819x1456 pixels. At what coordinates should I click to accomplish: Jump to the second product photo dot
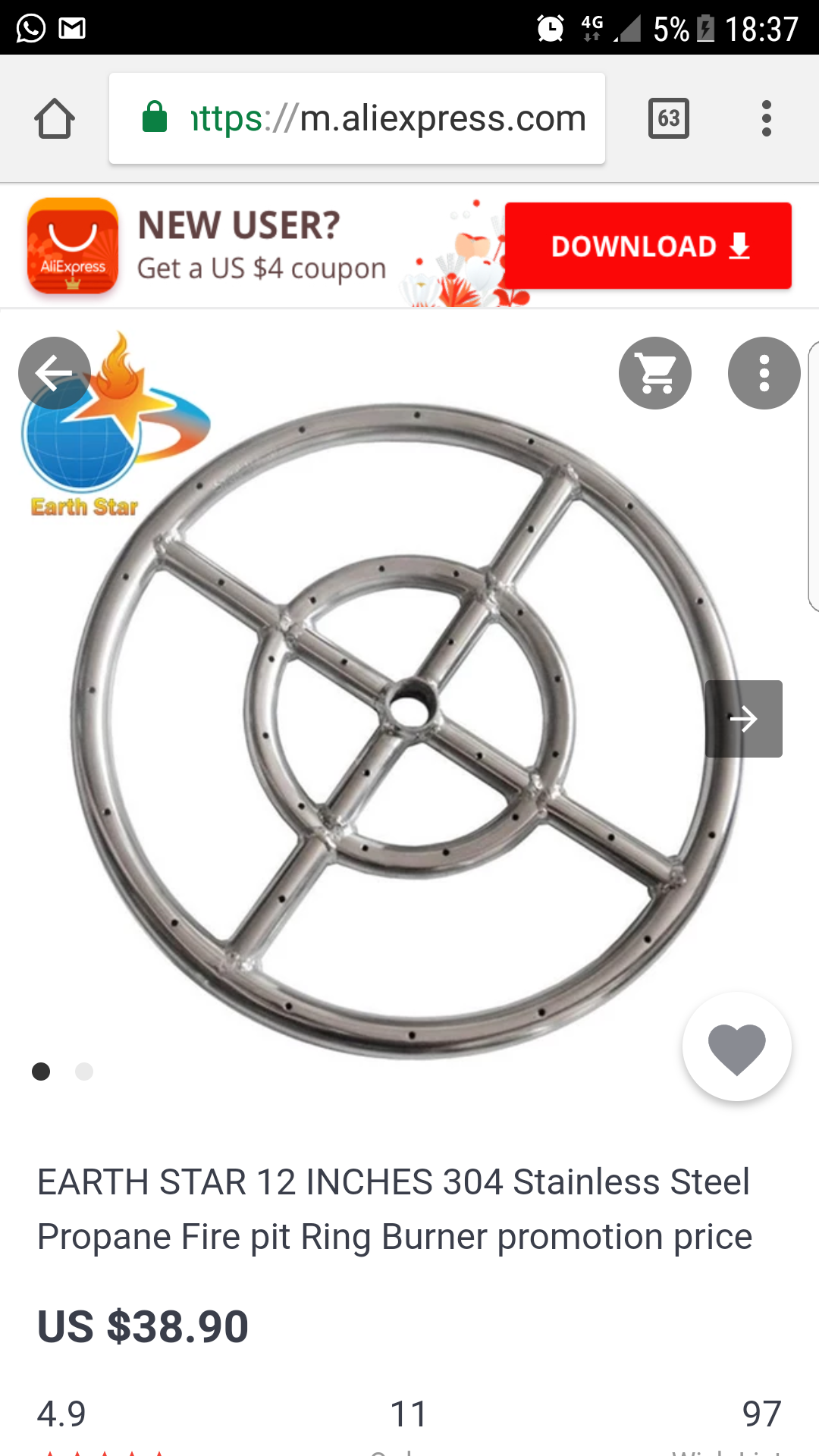tap(84, 1072)
